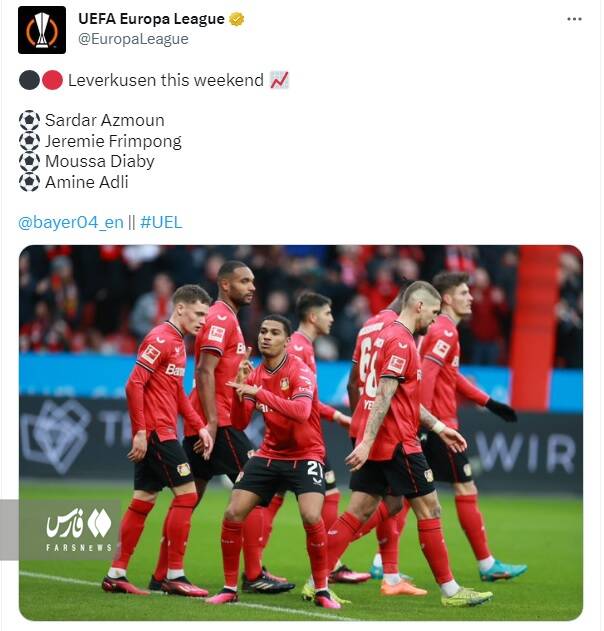Open the tweet's overflow menu

574,19
